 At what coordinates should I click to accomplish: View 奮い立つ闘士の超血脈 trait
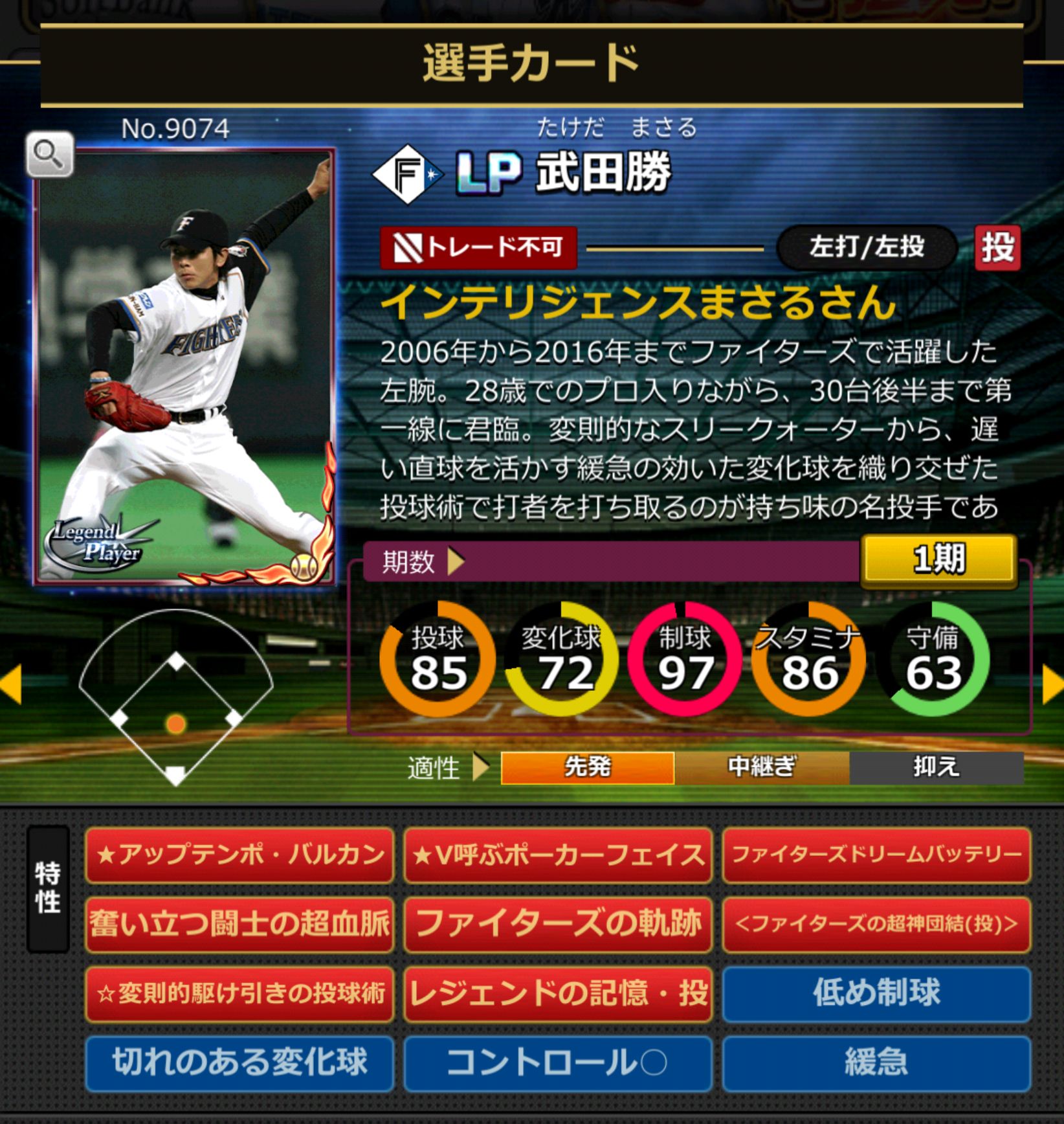pyautogui.click(x=239, y=924)
